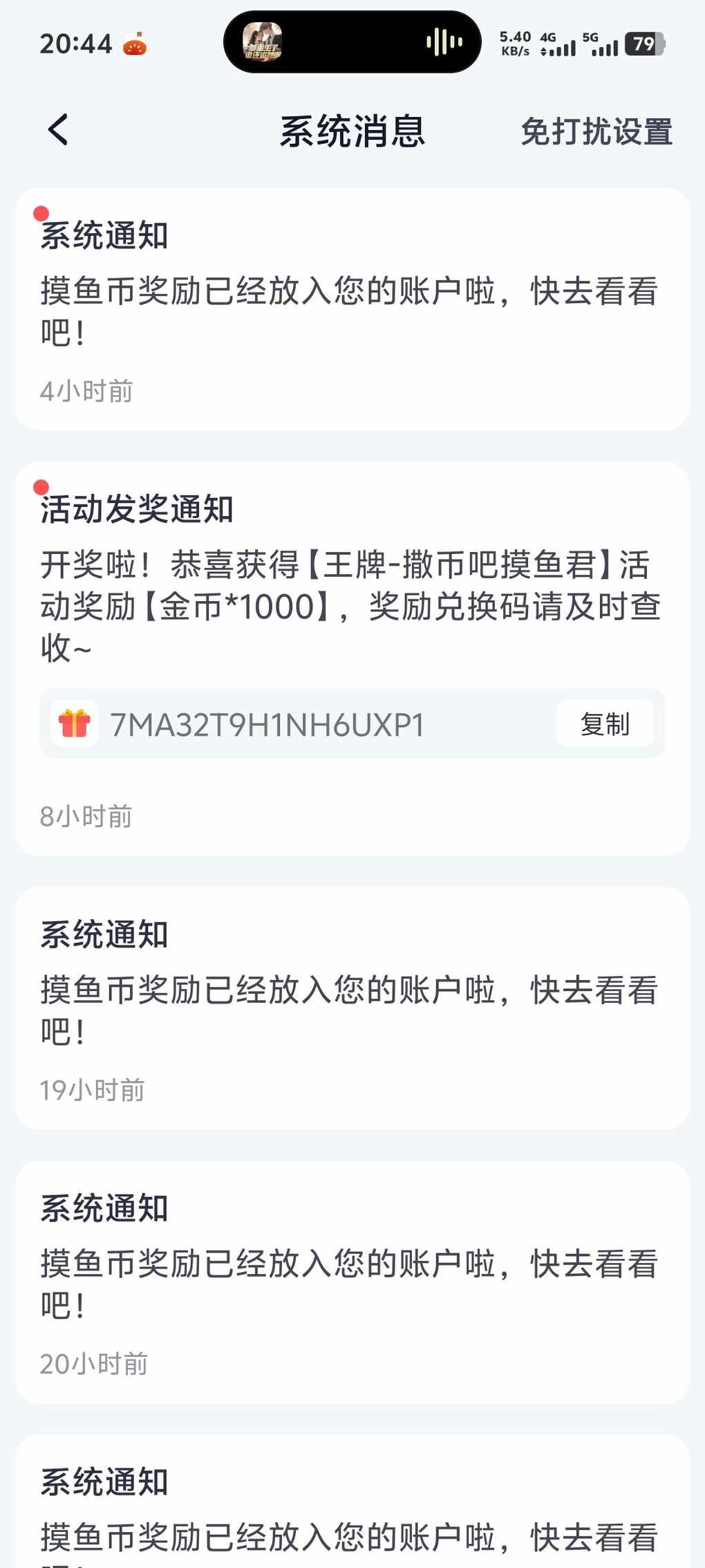Copy the redemption code with 复制
This screenshot has width=705, height=1568.
pos(605,724)
